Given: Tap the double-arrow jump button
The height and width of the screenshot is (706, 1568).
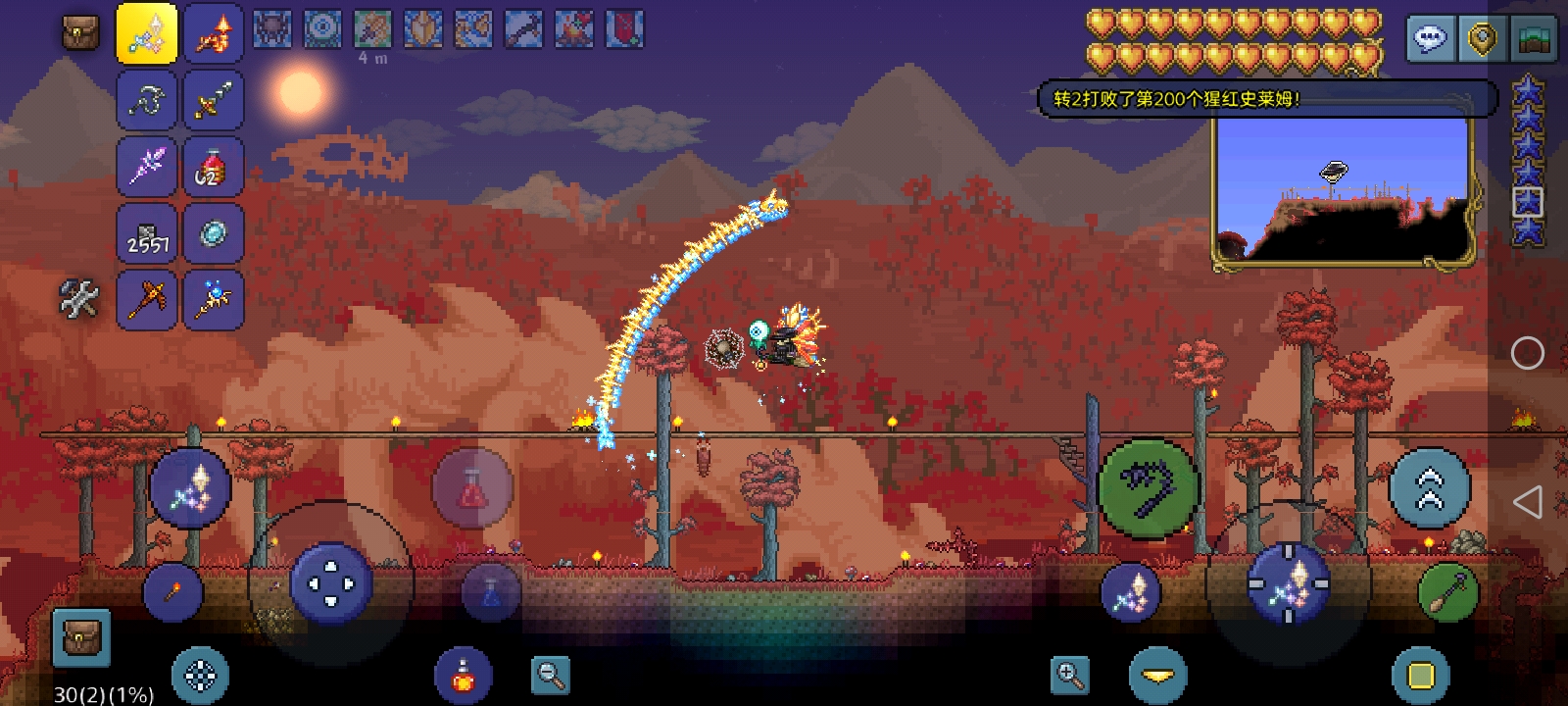Looking at the screenshot, I should tap(1430, 488).
